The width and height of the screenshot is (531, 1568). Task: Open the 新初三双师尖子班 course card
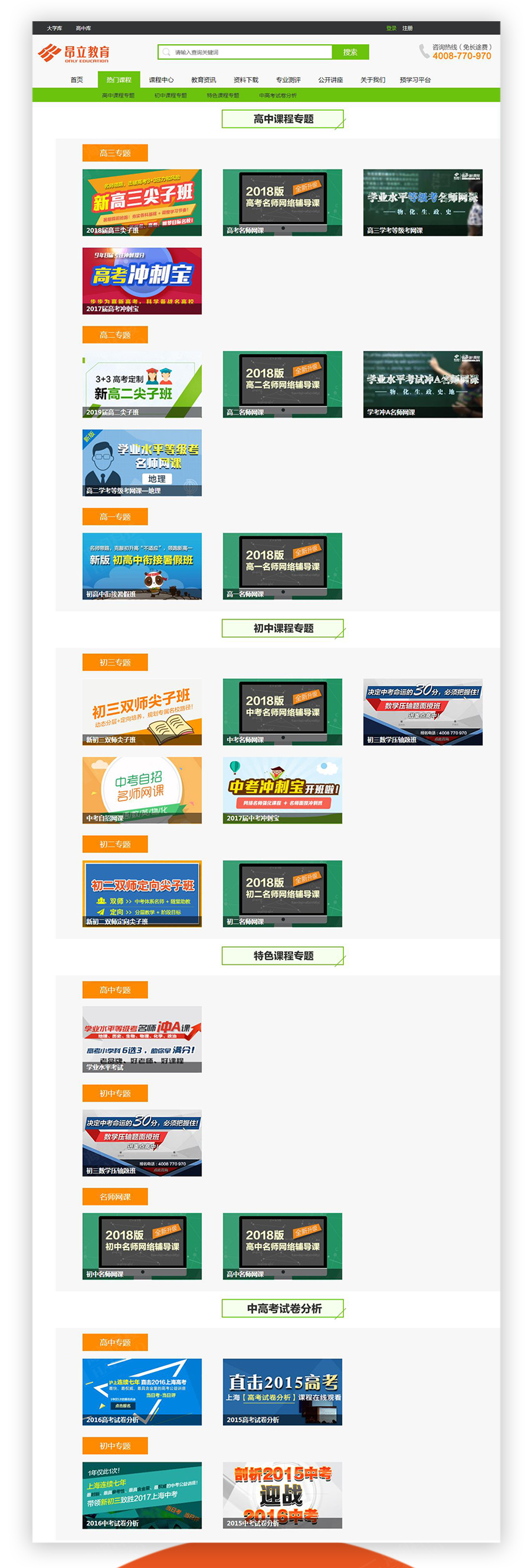point(142,711)
